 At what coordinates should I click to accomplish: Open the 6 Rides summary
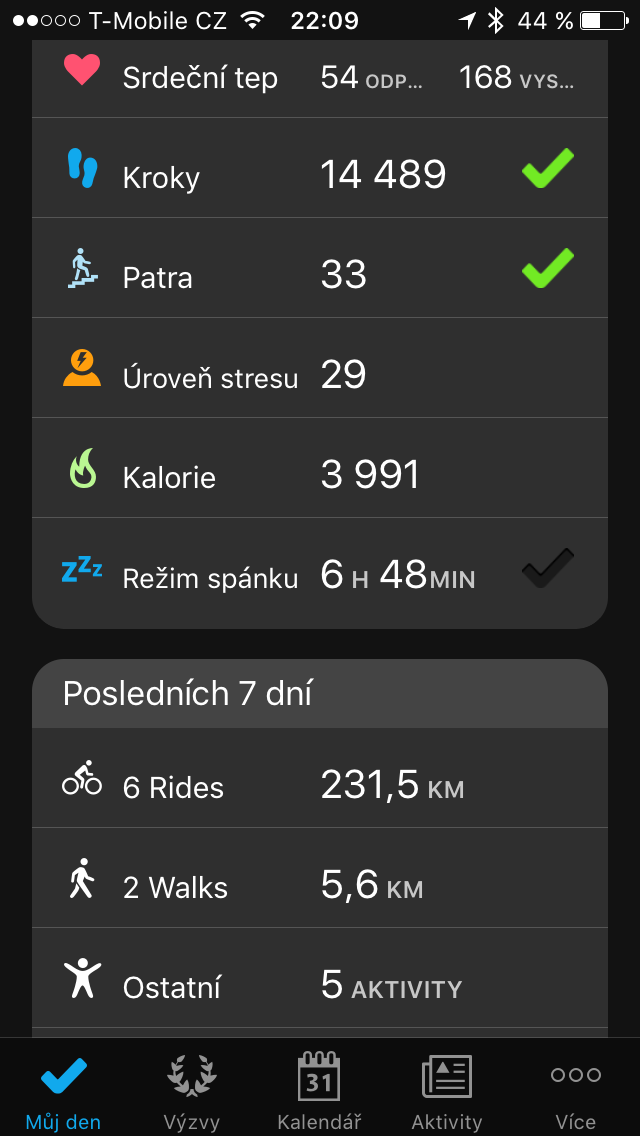point(320,778)
